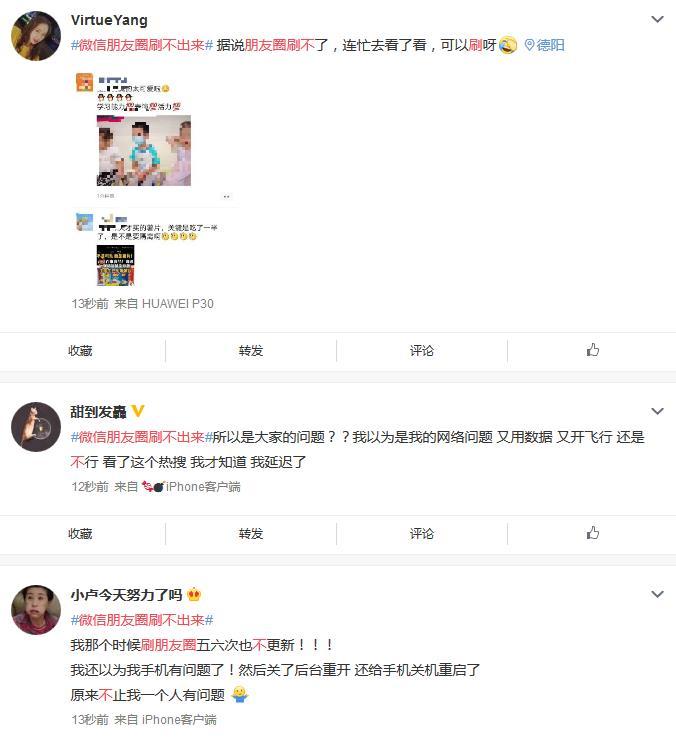Comment on 甜到发齁's post
The image size is (676, 745).
click(422, 533)
